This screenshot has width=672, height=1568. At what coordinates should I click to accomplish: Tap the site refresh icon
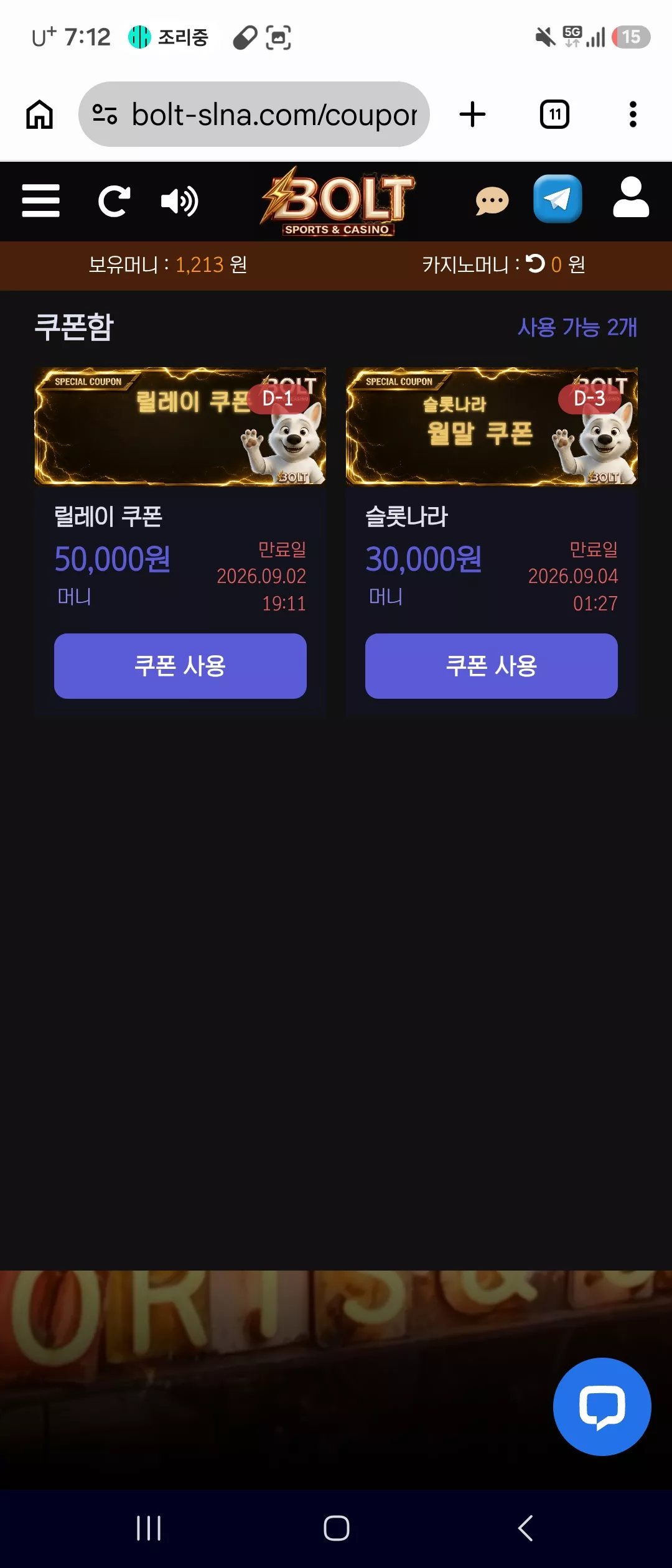point(114,201)
